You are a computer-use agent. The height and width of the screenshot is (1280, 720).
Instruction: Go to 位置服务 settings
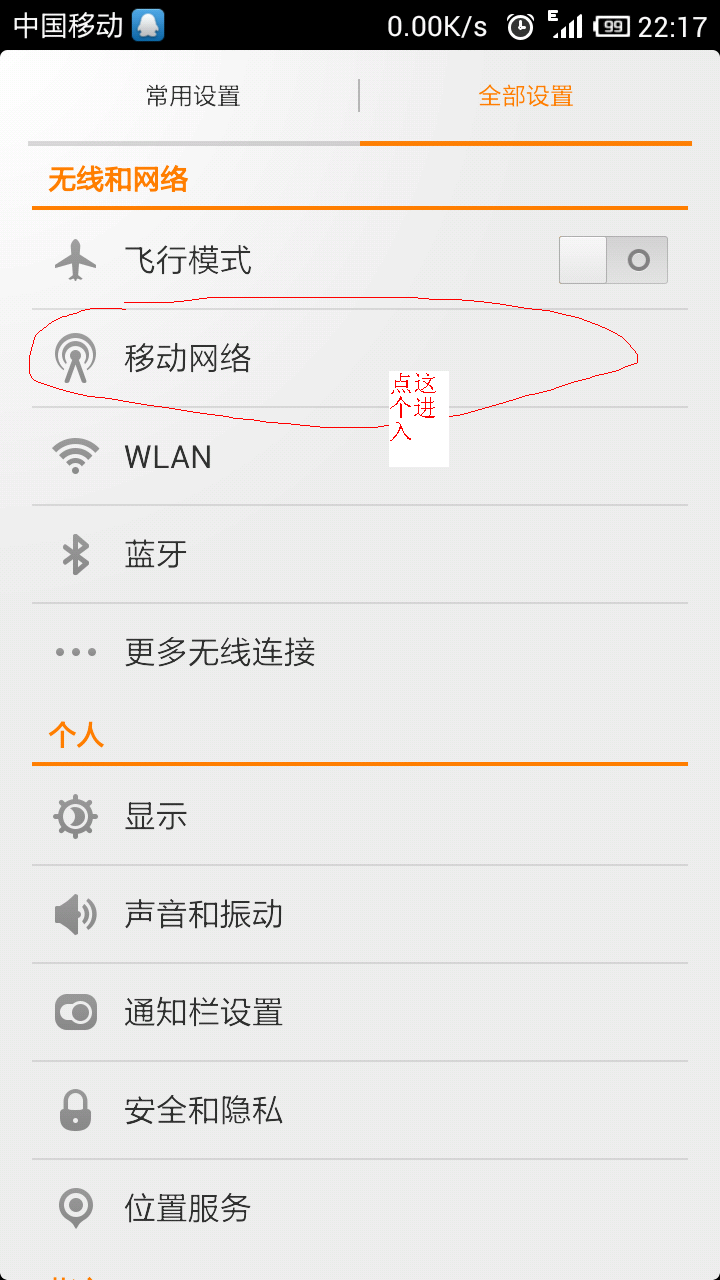pos(188,1209)
